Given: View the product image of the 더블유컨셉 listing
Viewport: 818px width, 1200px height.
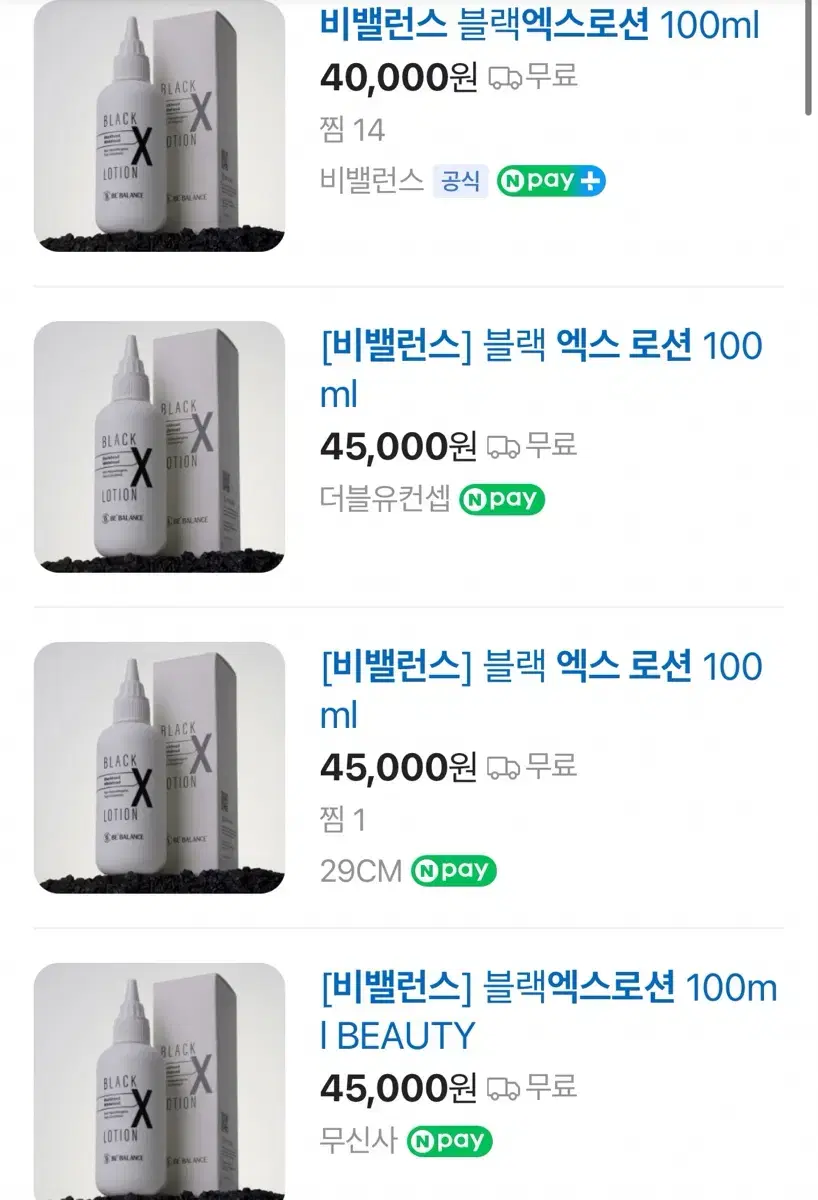Looking at the screenshot, I should click(159, 447).
